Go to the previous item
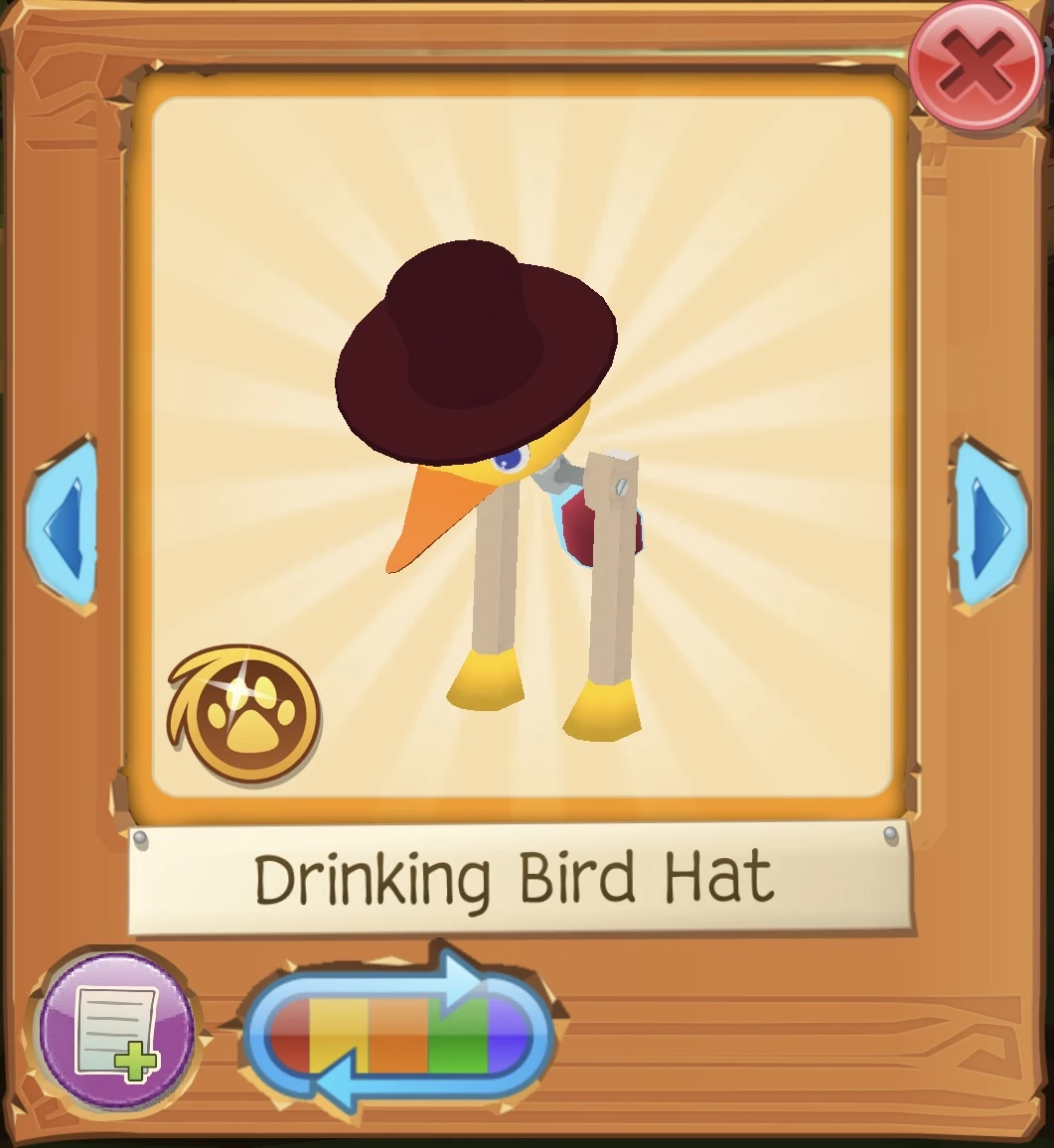Viewport: 1054px width, 1148px height. click(x=62, y=524)
